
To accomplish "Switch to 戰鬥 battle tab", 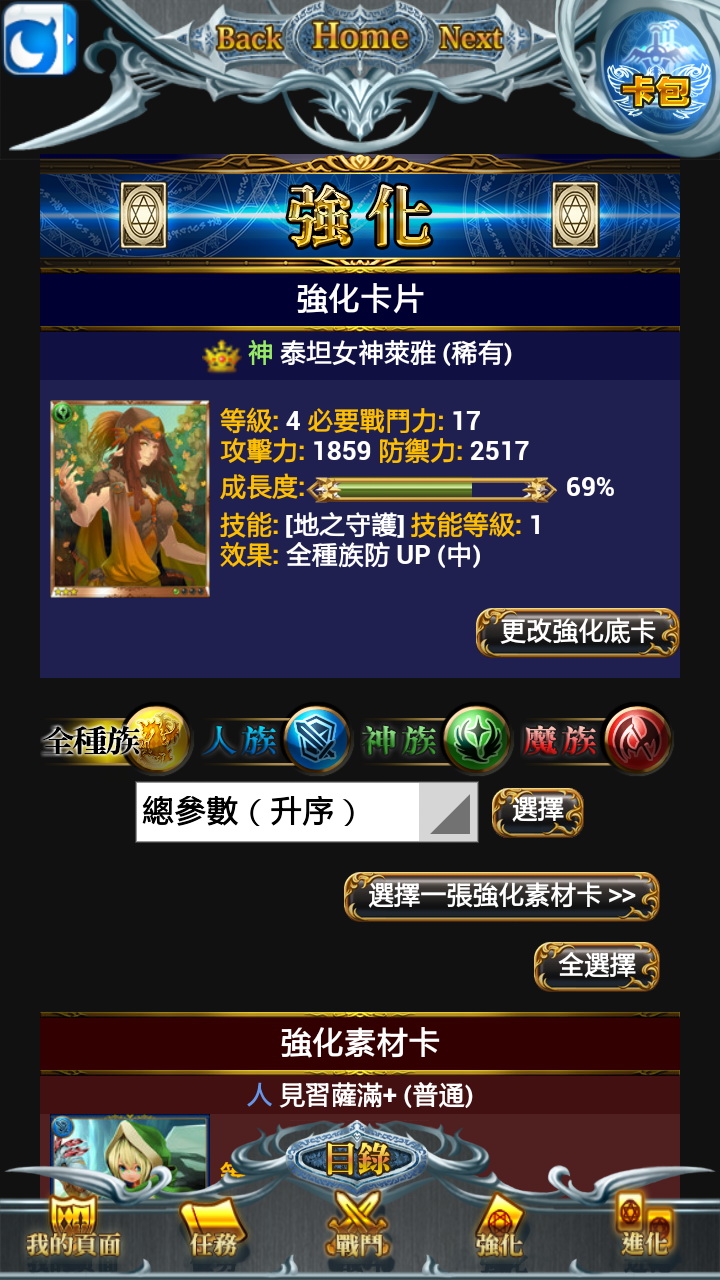I will 357,1228.
